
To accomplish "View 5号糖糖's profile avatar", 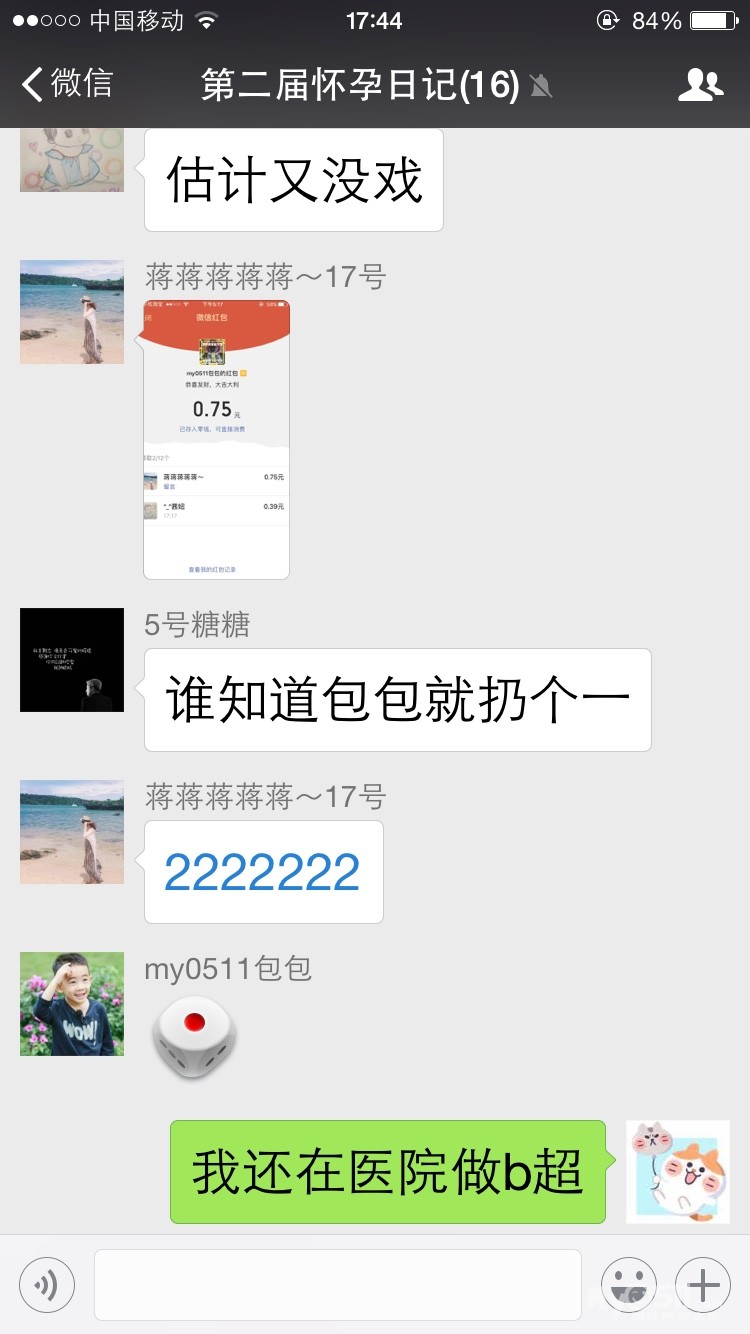I will pos(72,660).
